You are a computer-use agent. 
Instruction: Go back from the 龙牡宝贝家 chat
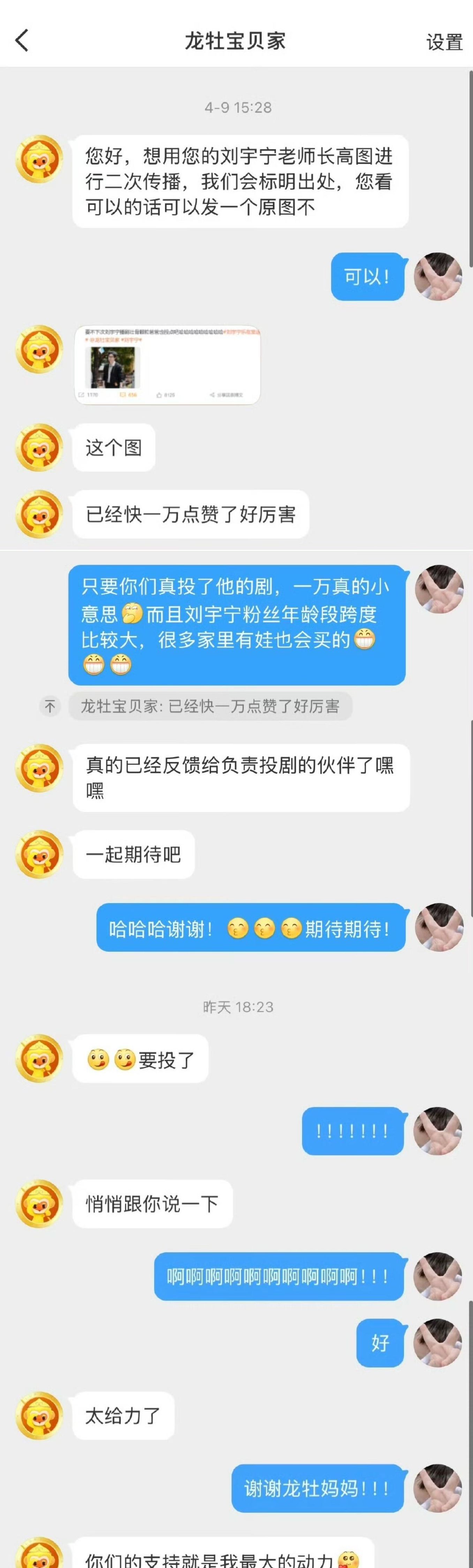click(22, 41)
